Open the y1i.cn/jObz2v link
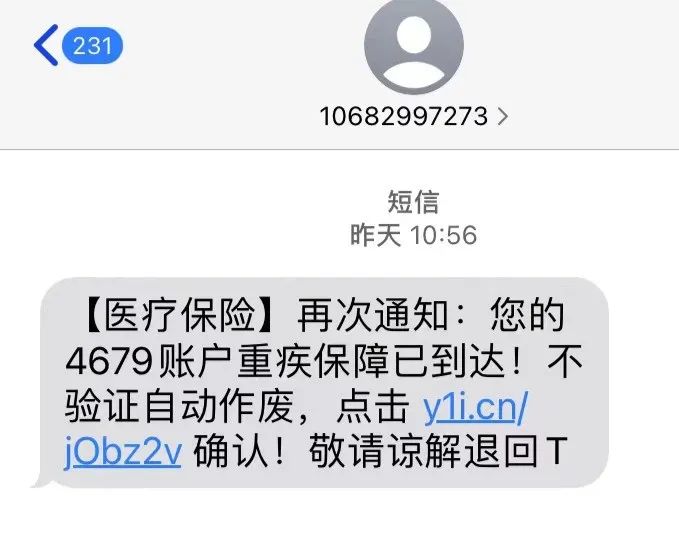The image size is (679, 540). (482, 407)
